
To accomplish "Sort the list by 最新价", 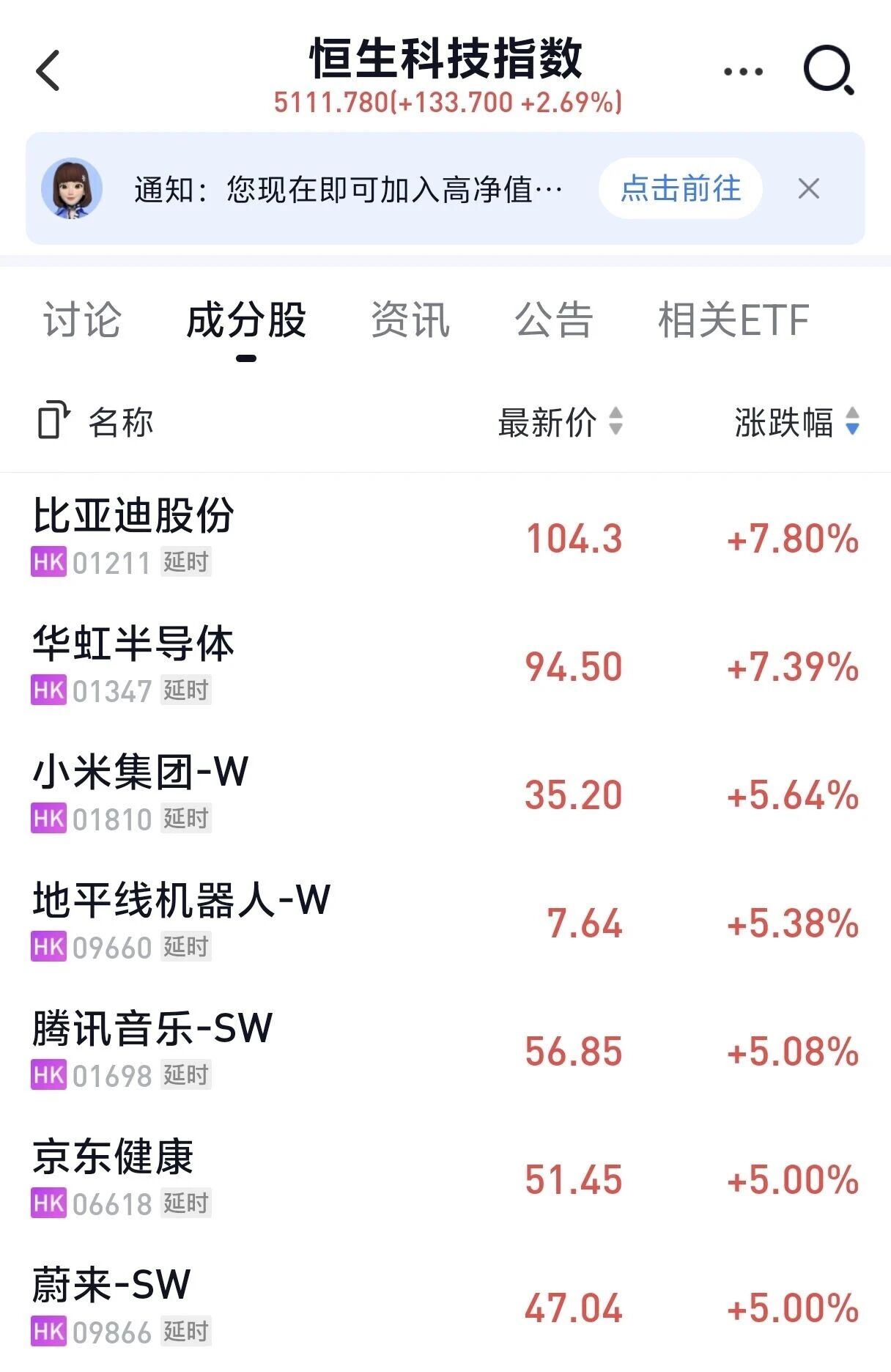I will 561,422.
